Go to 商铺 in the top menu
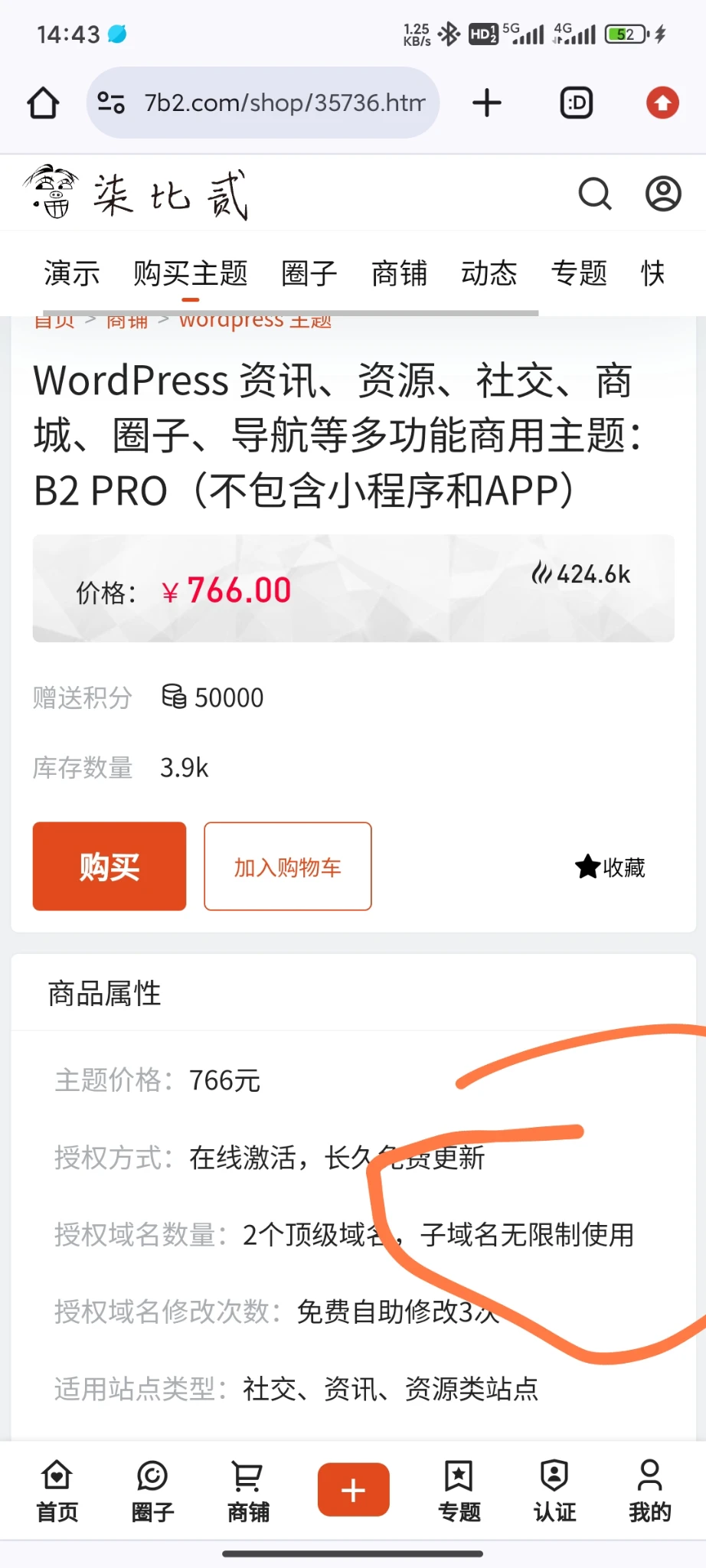The width and height of the screenshot is (706, 1568). tap(399, 273)
